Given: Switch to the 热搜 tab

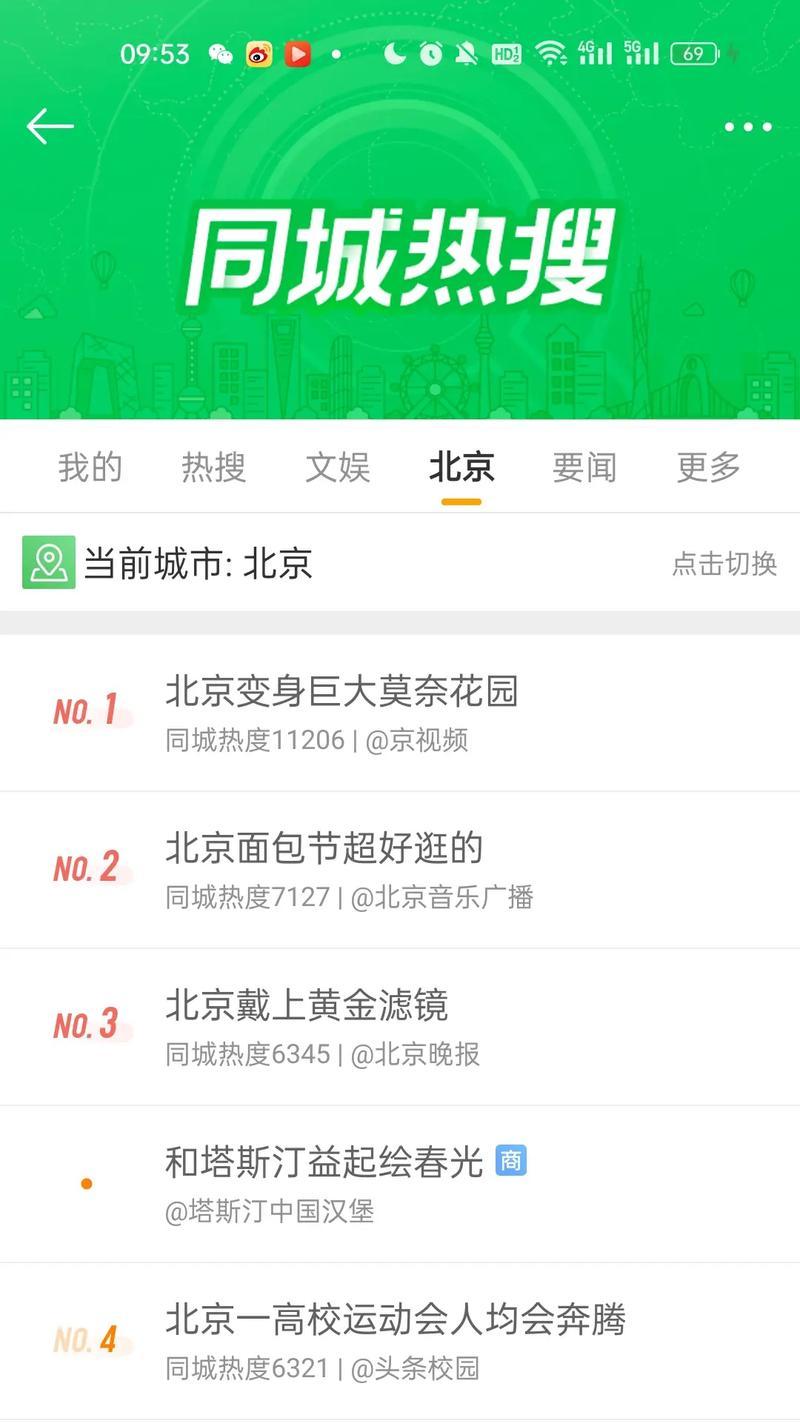Looking at the screenshot, I should click(x=213, y=467).
